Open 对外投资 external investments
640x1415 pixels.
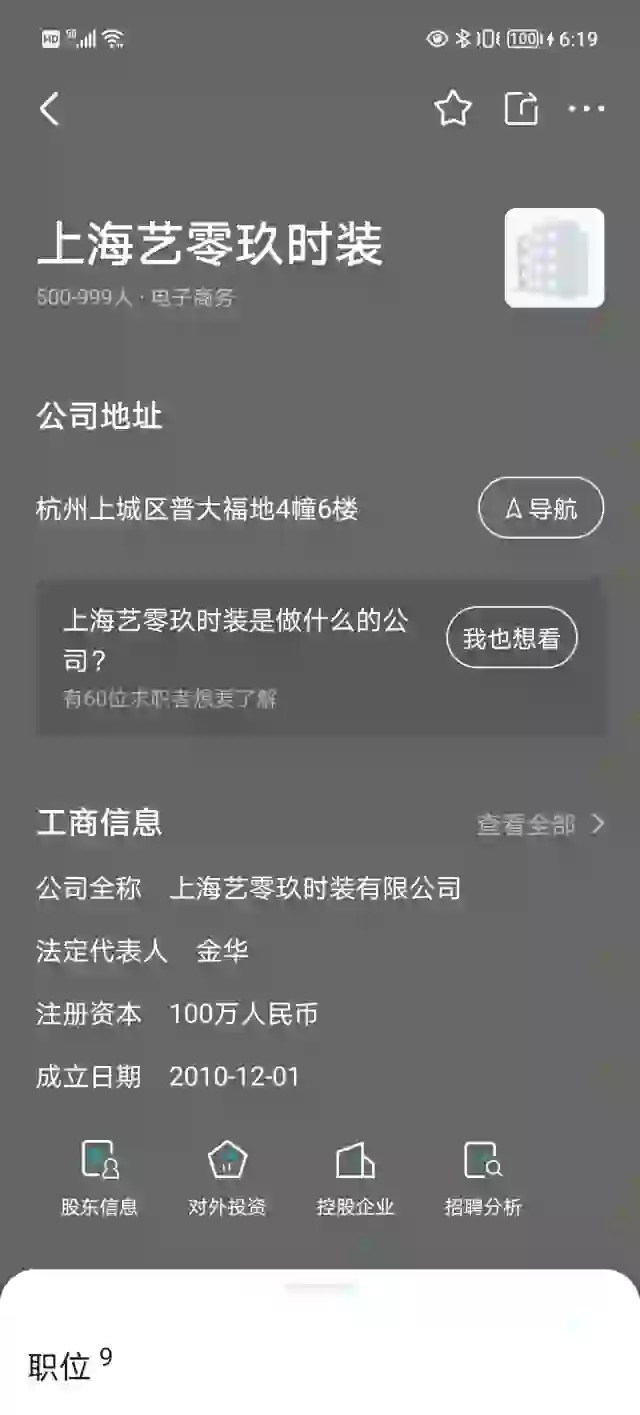(228, 1178)
